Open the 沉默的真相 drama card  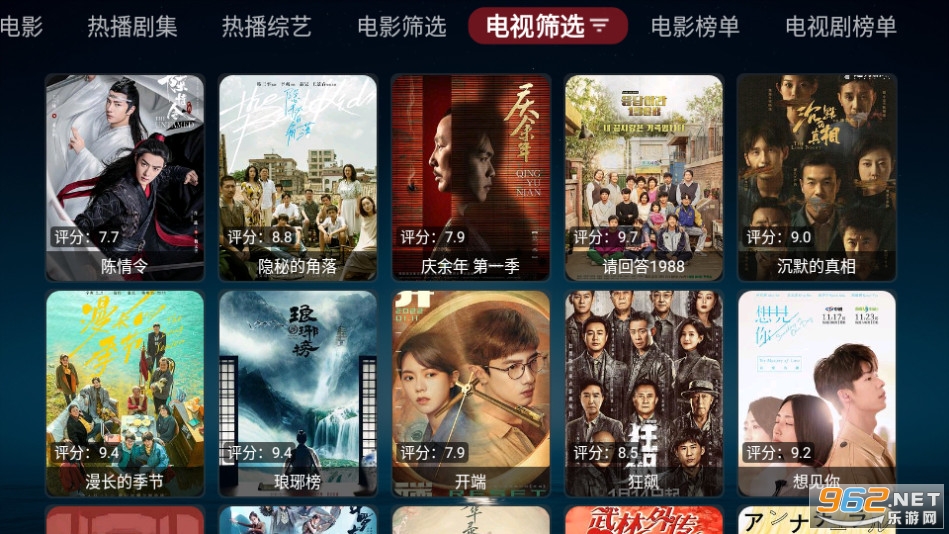pos(817,177)
